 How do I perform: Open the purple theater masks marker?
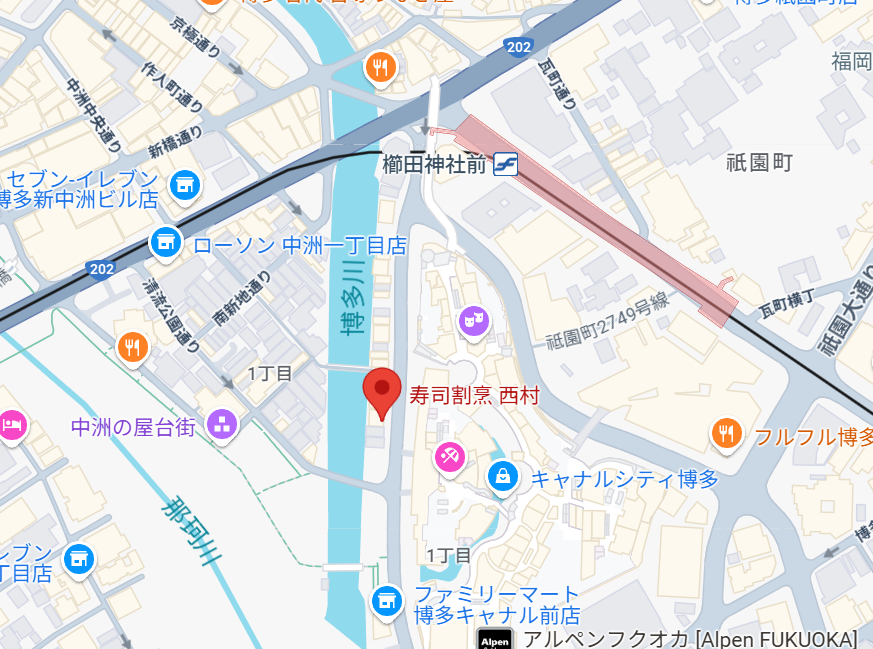(472, 321)
